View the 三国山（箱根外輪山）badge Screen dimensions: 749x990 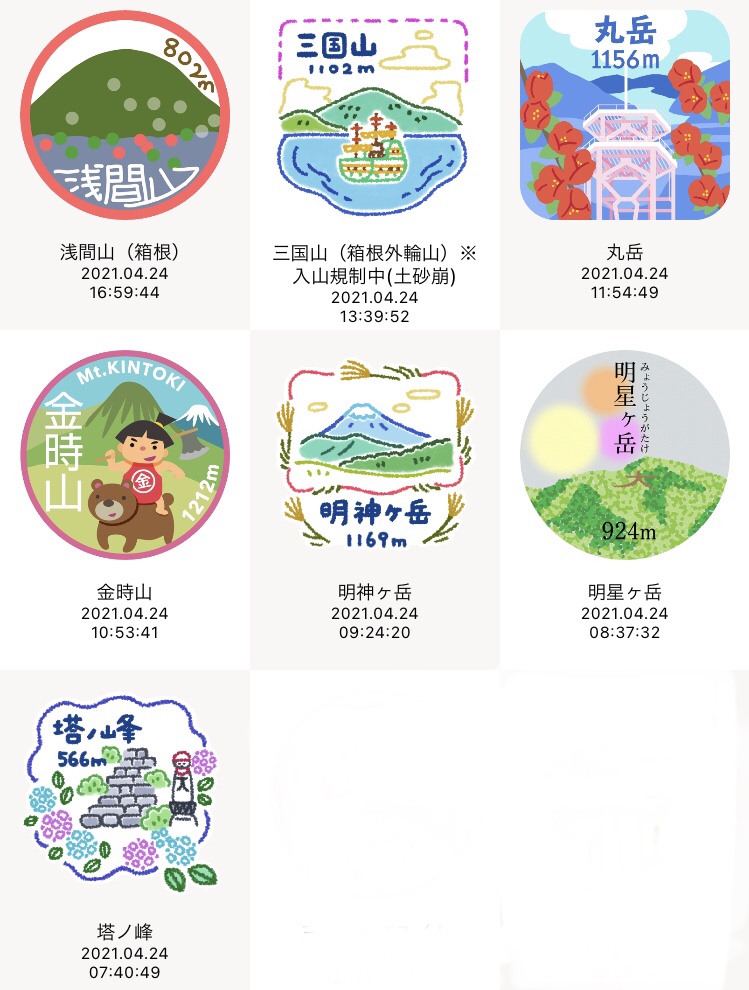coord(374,120)
